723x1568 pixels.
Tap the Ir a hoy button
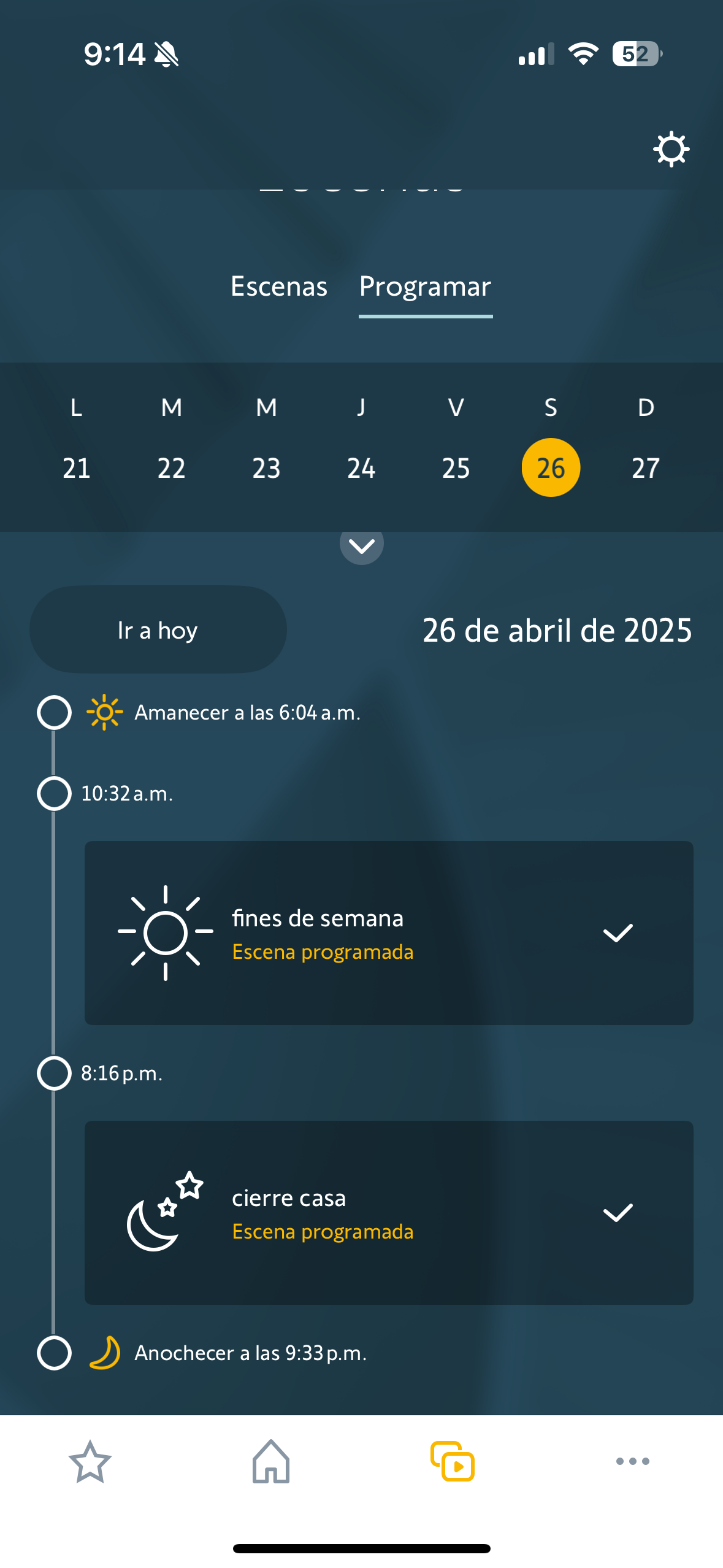pos(158,630)
